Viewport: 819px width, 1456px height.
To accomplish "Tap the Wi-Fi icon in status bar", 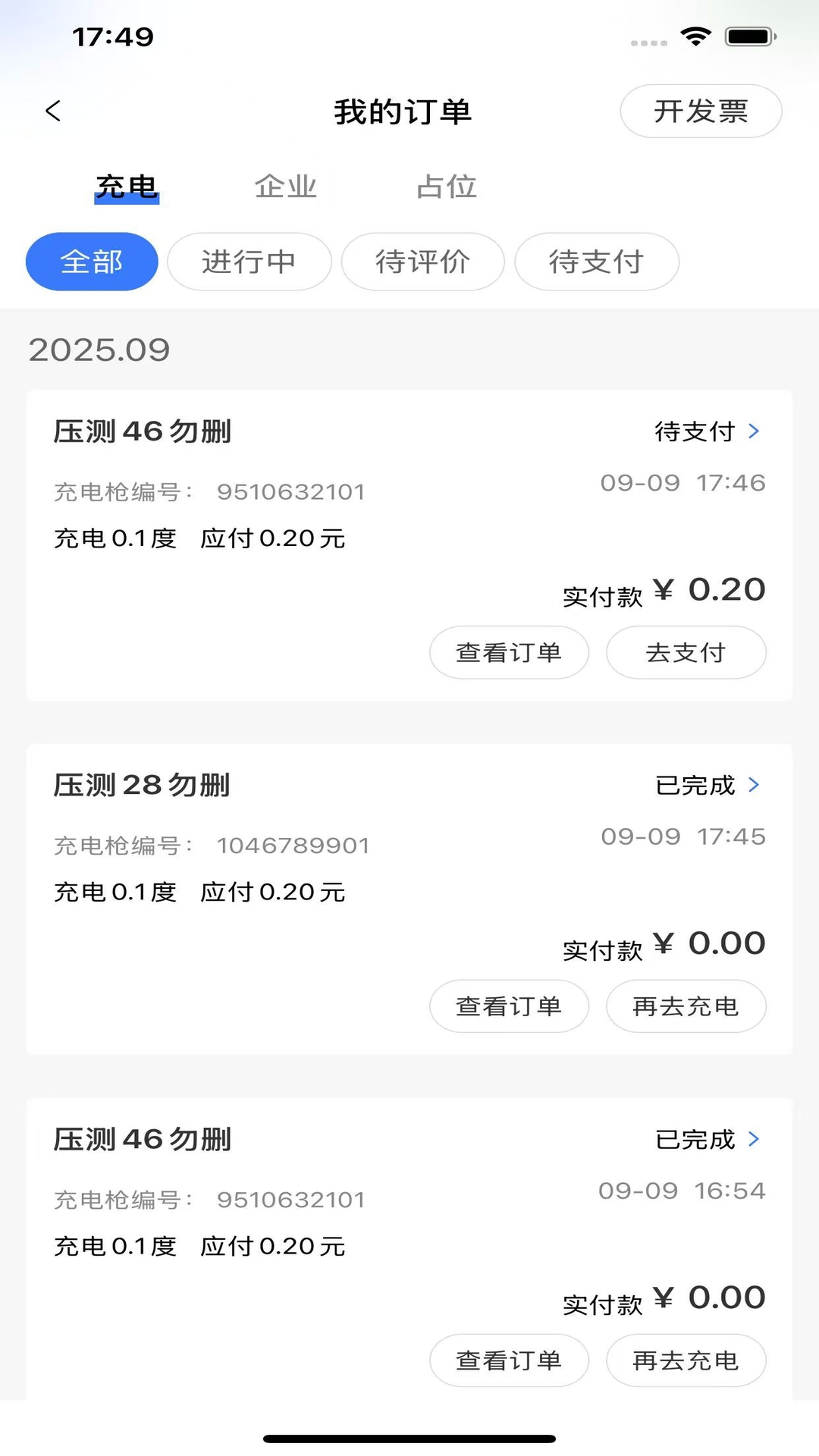I will 695,33.
